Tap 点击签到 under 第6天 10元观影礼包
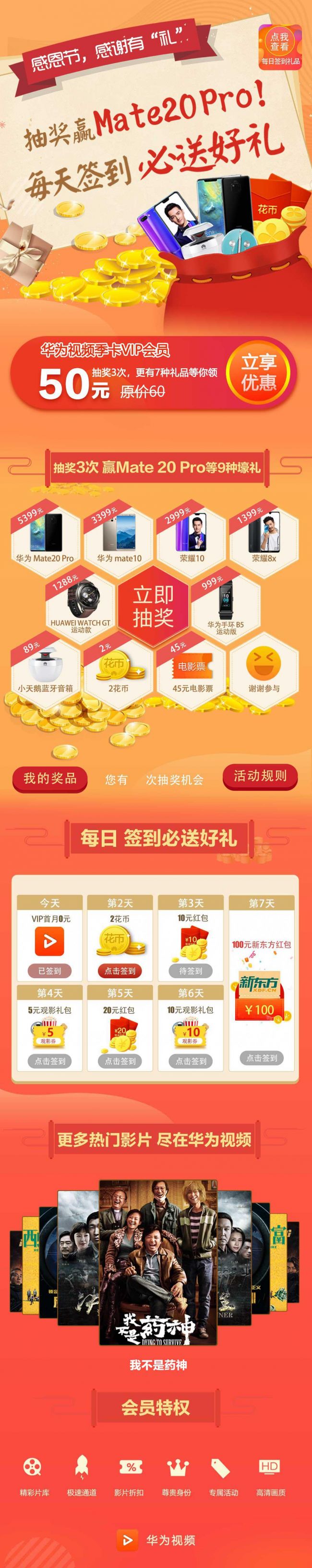Screen dimensions: 312x1568 pos(191,1061)
